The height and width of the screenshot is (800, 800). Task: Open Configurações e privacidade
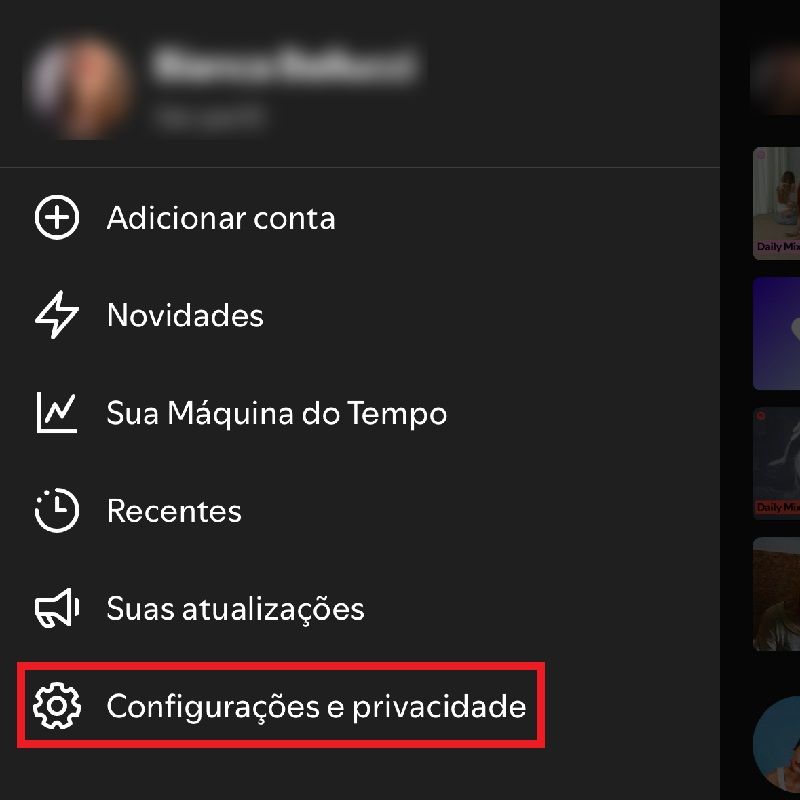315,706
